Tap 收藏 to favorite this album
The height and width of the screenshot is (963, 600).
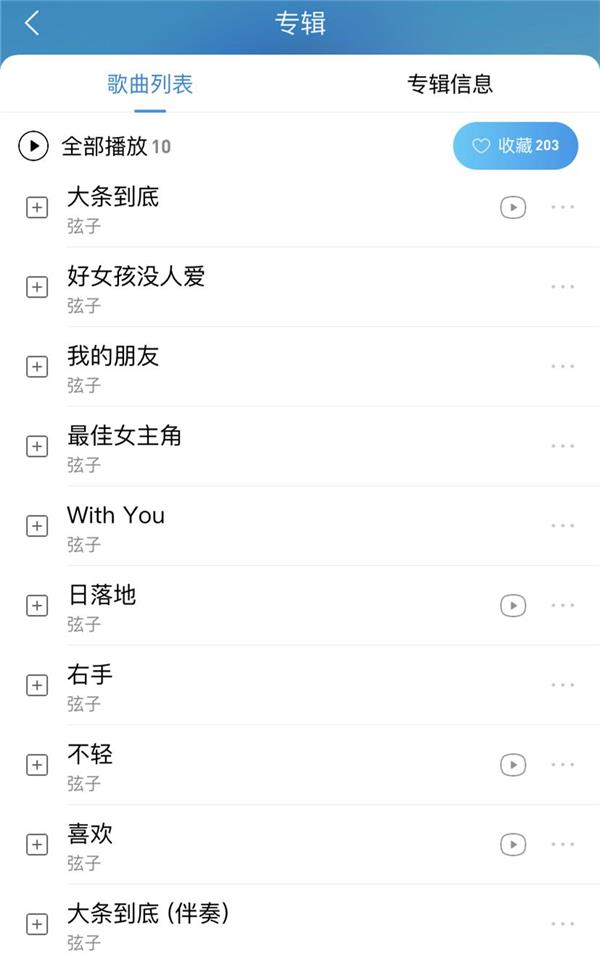coord(515,146)
